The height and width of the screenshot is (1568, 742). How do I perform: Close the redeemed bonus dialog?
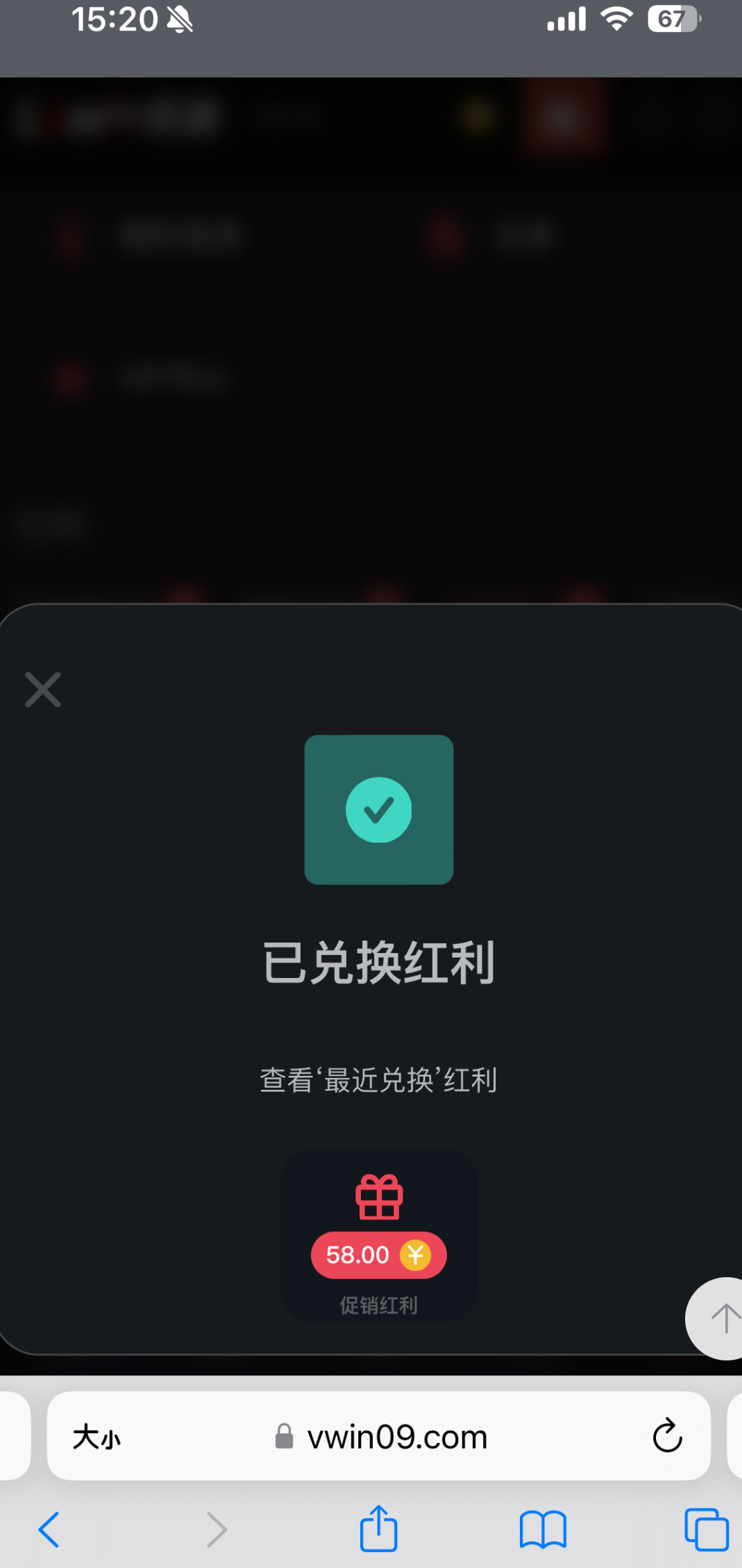click(43, 689)
